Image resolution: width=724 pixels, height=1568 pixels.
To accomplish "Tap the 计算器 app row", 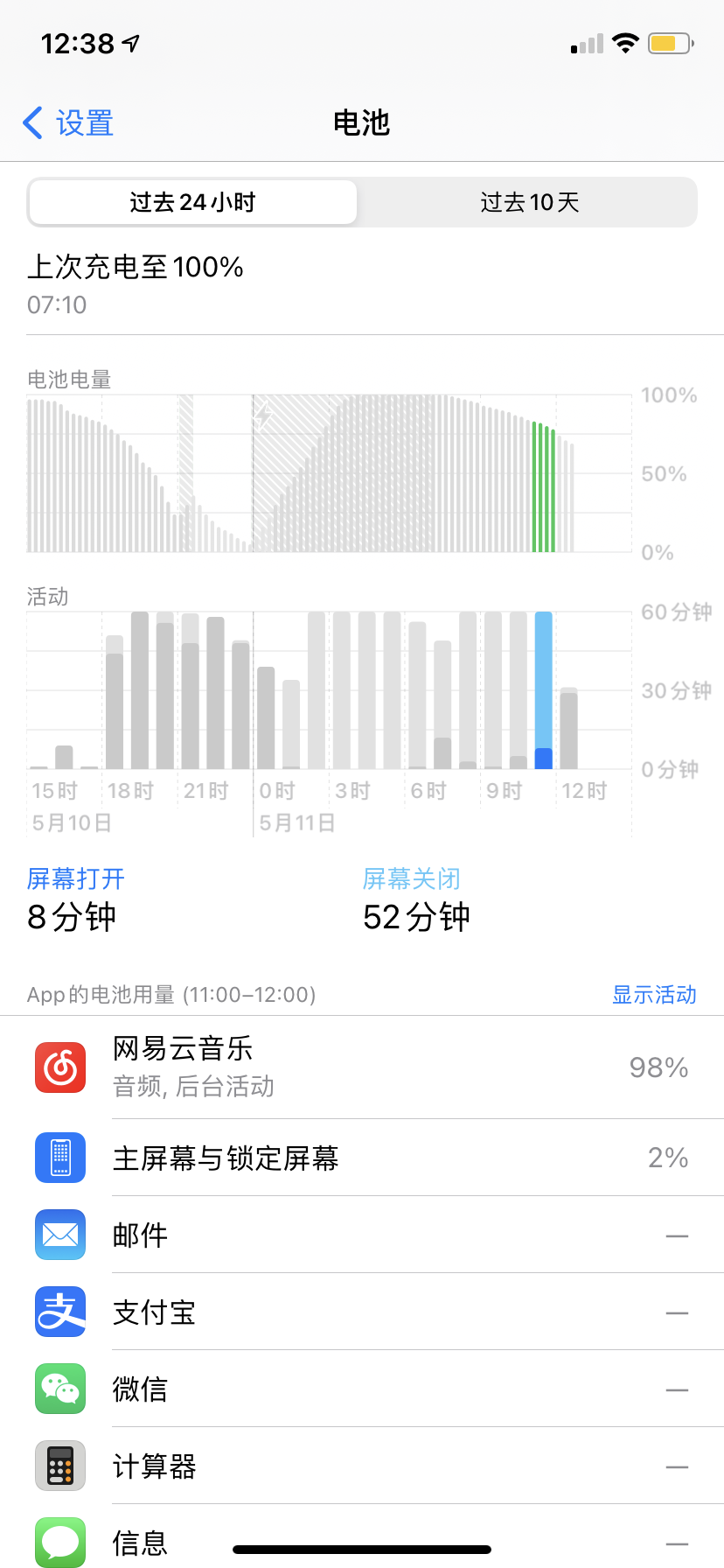I will [x=362, y=1466].
